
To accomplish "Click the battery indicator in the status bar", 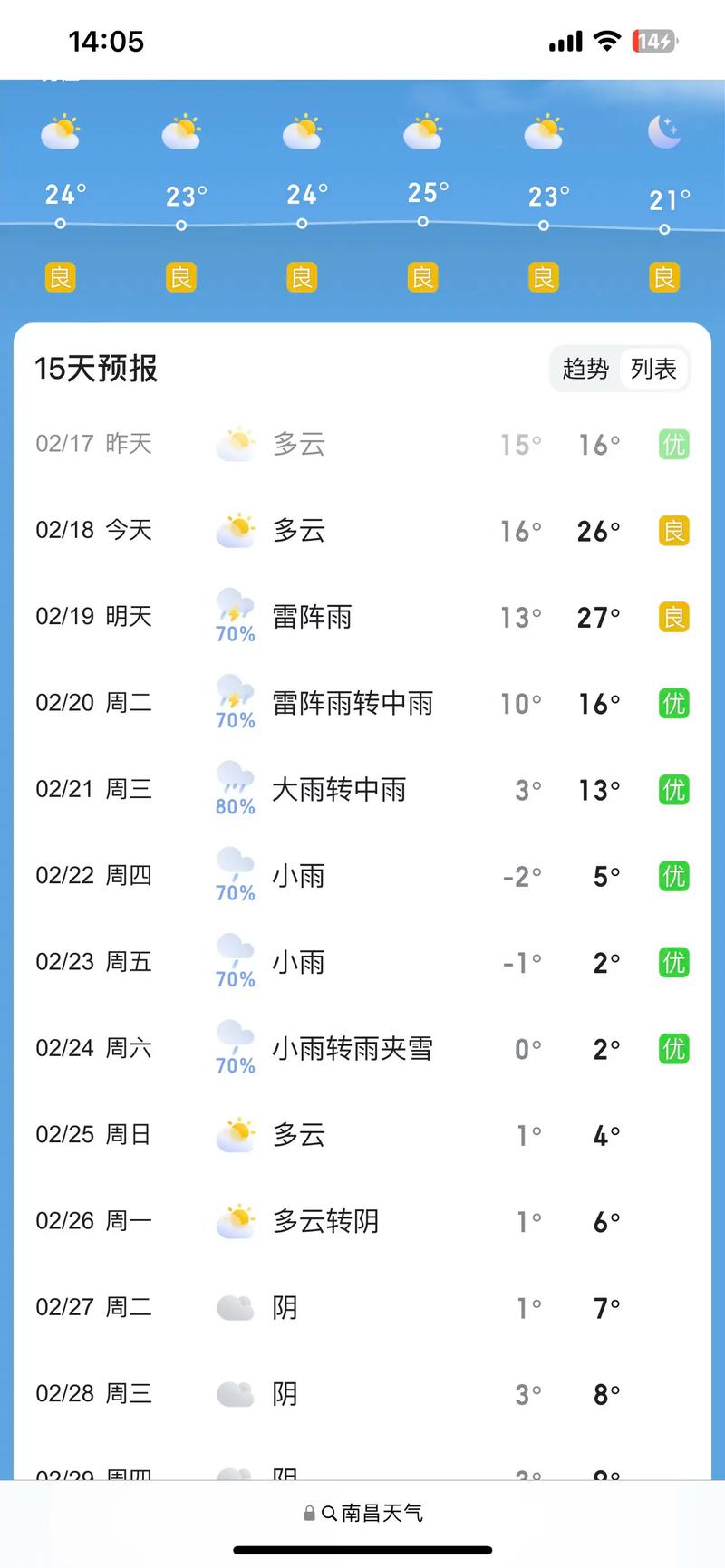I will coord(652,40).
